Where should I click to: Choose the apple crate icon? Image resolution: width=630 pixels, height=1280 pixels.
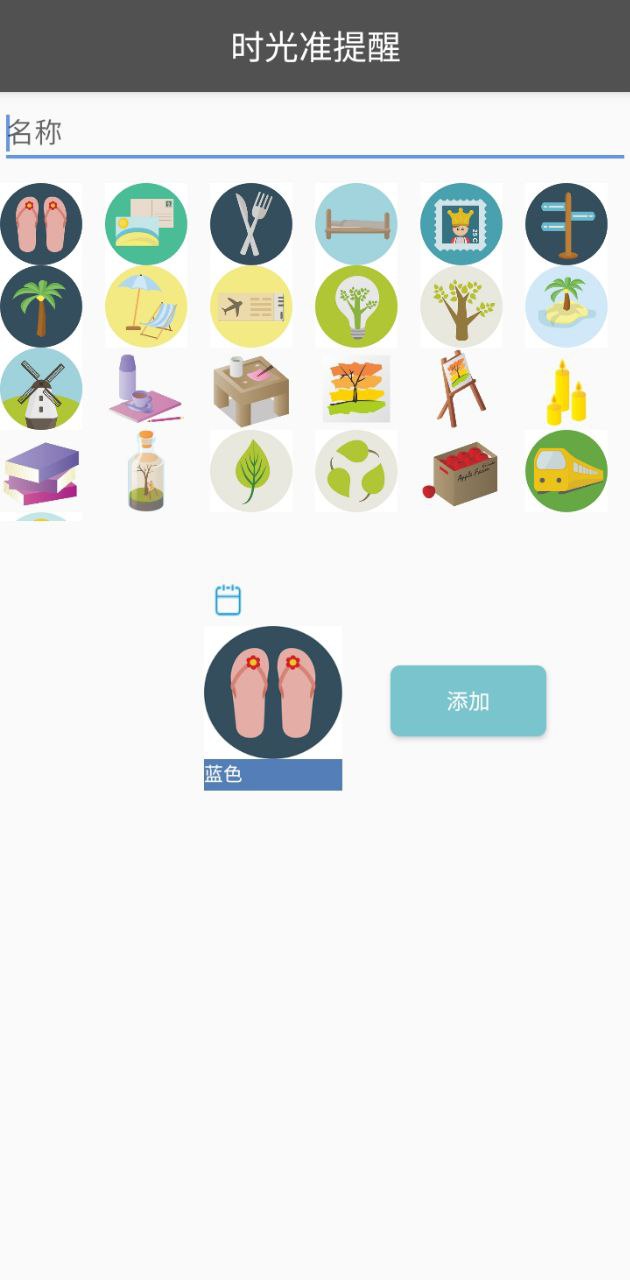coord(461,472)
